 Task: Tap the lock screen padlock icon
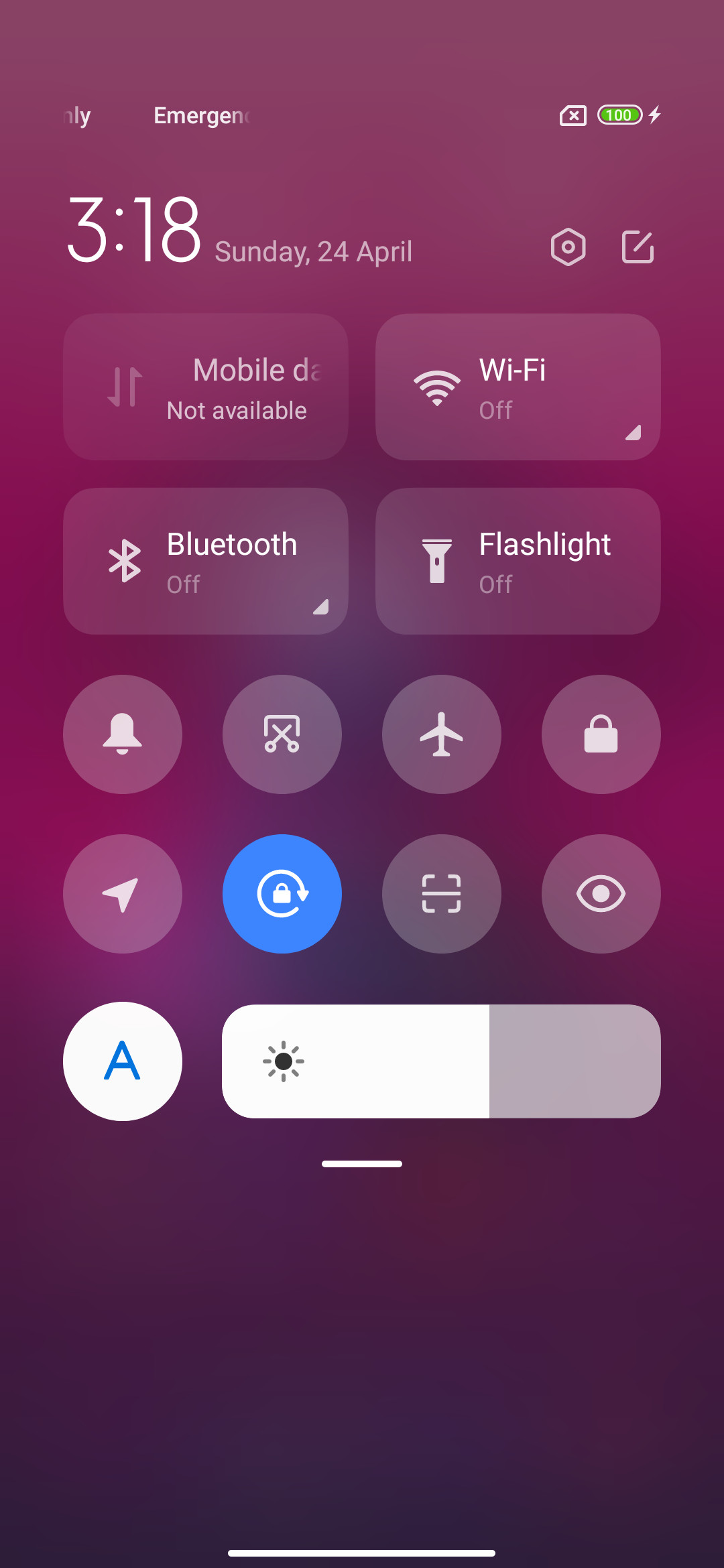[x=601, y=734]
